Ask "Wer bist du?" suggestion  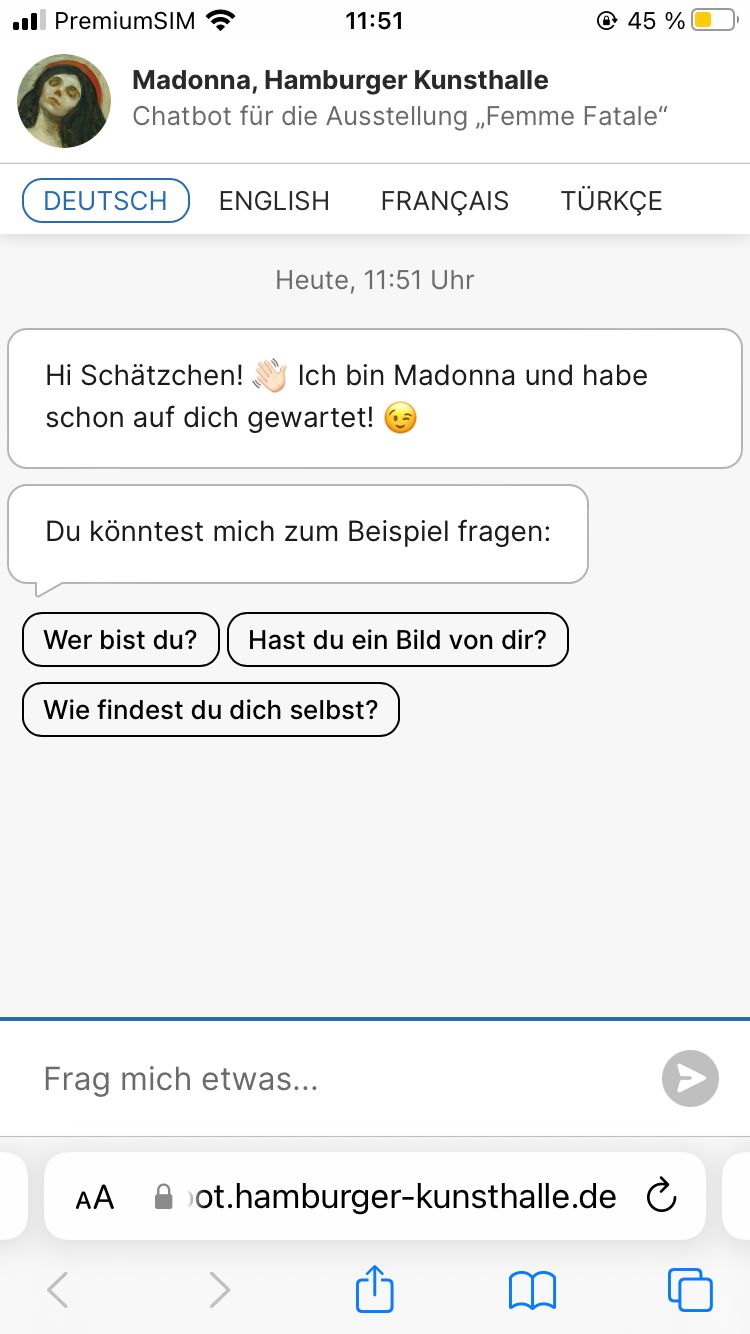pos(120,640)
